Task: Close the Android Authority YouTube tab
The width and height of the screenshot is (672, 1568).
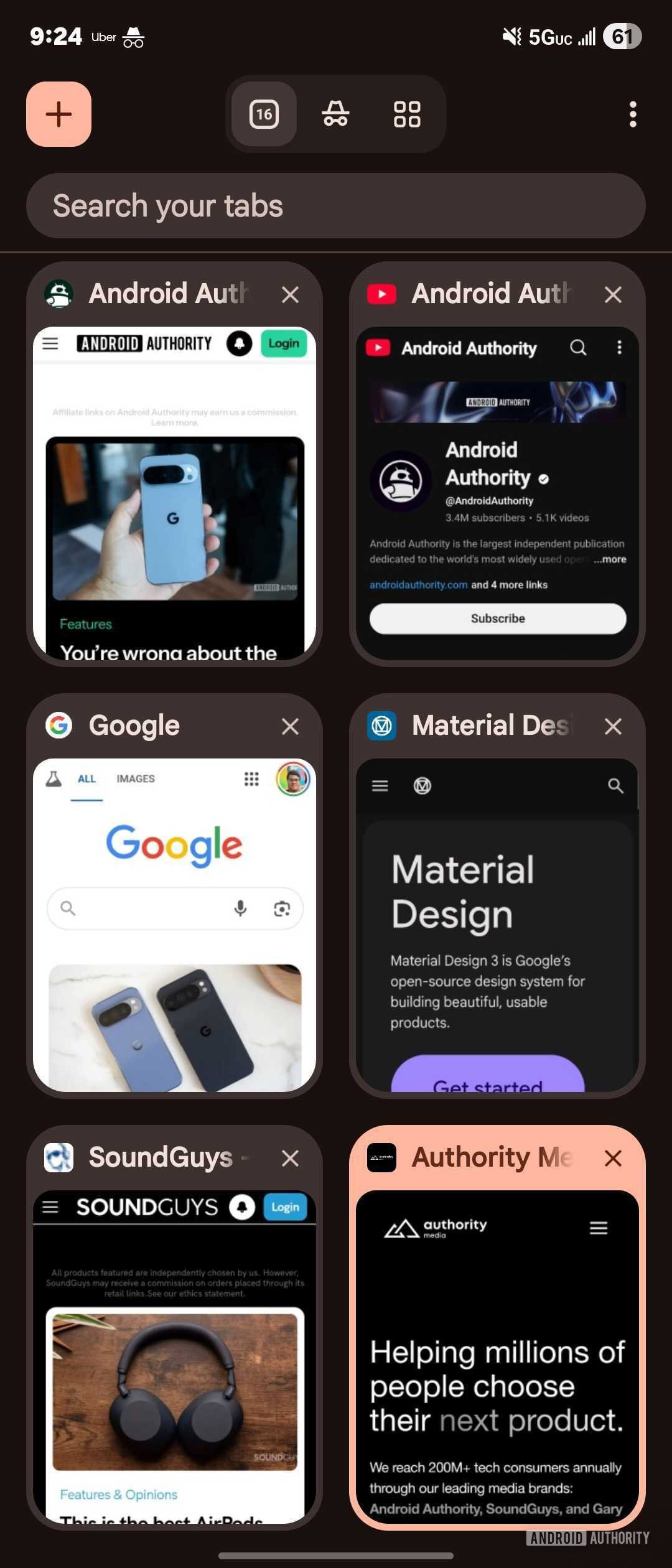Action: coord(613,294)
